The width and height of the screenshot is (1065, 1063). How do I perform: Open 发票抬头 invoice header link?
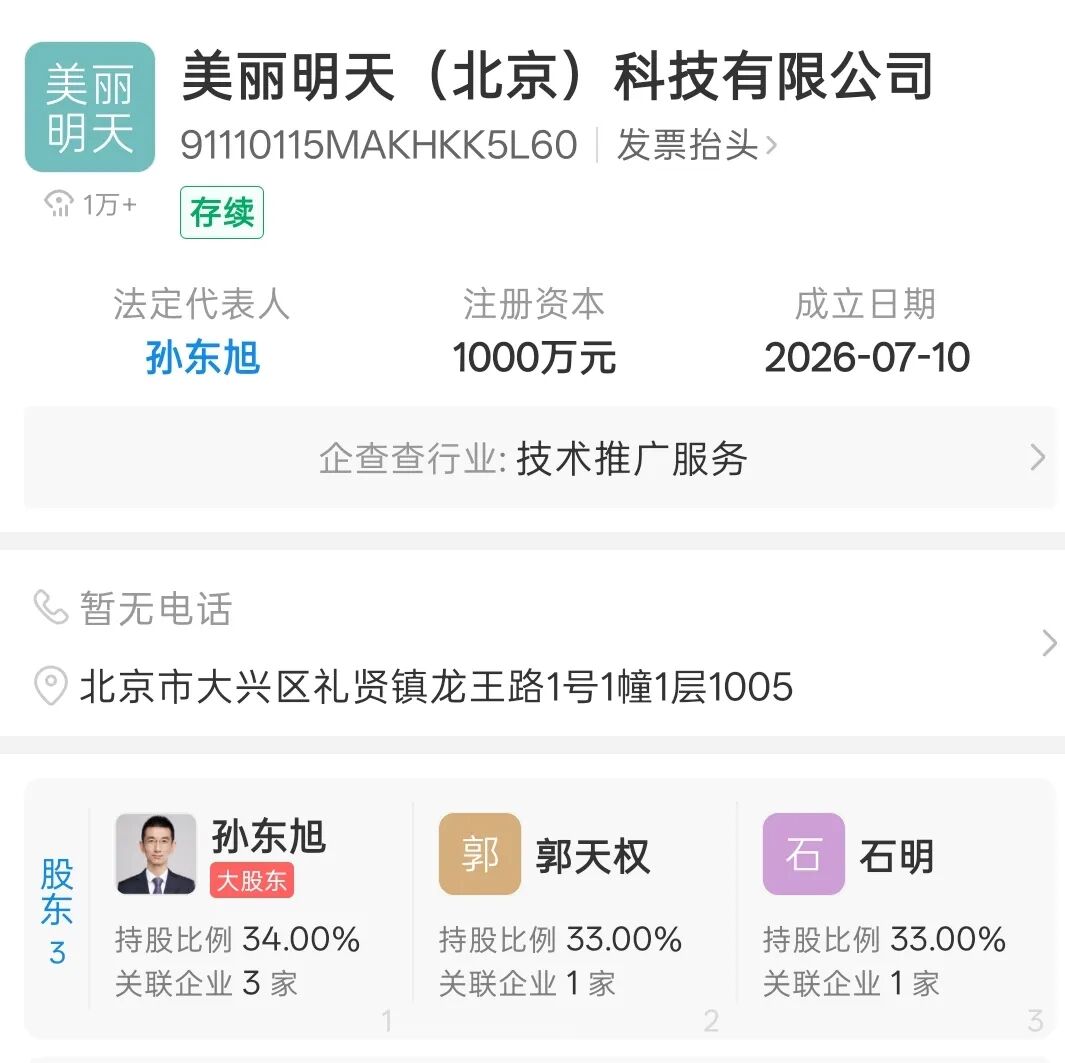697,145
